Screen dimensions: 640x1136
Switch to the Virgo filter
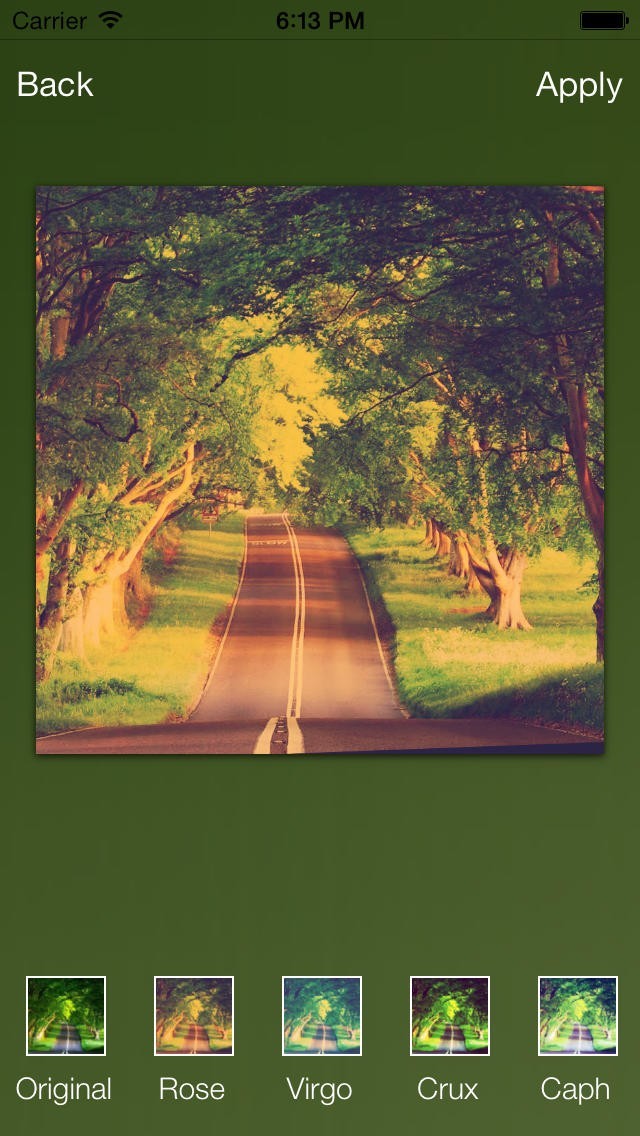322,1016
